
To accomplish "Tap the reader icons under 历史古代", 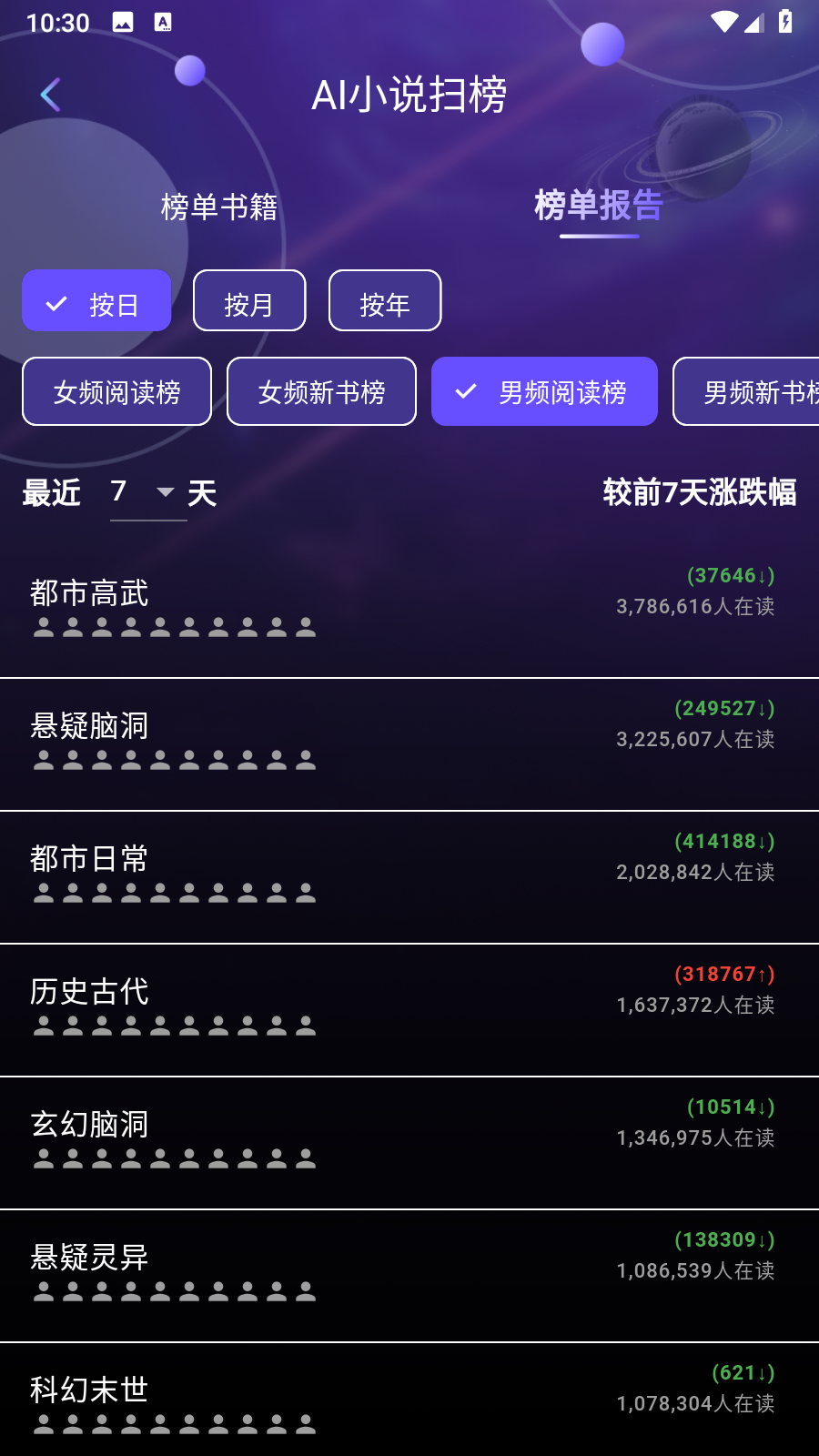I will (173, 1025).
